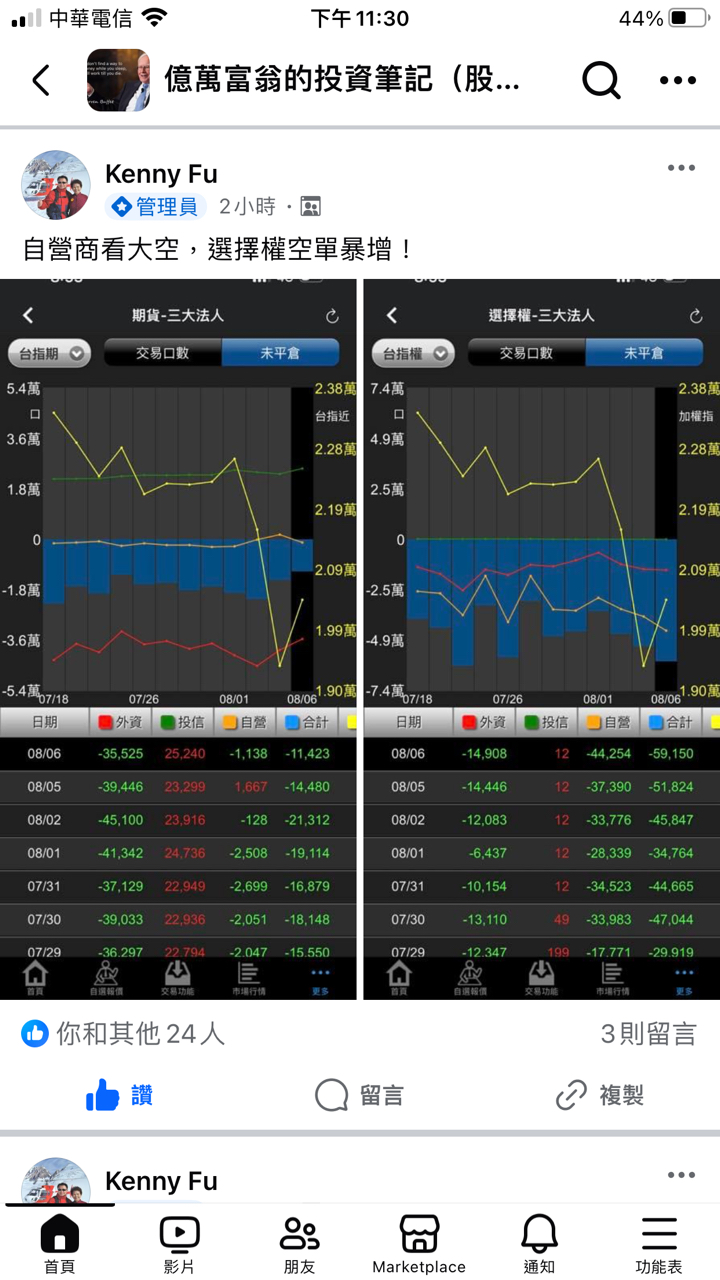Tap the 交易功能 icon in the futures app
The image size is (720, 1280).
tap(178, 975)
